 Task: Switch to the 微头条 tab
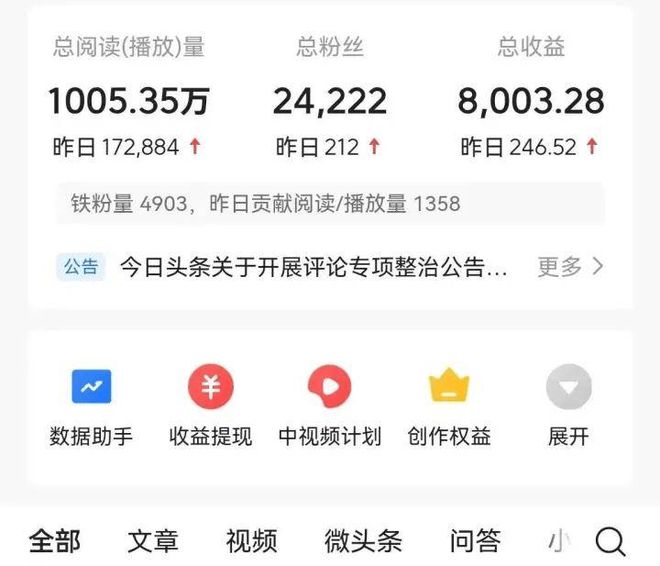tap(363, 541)
